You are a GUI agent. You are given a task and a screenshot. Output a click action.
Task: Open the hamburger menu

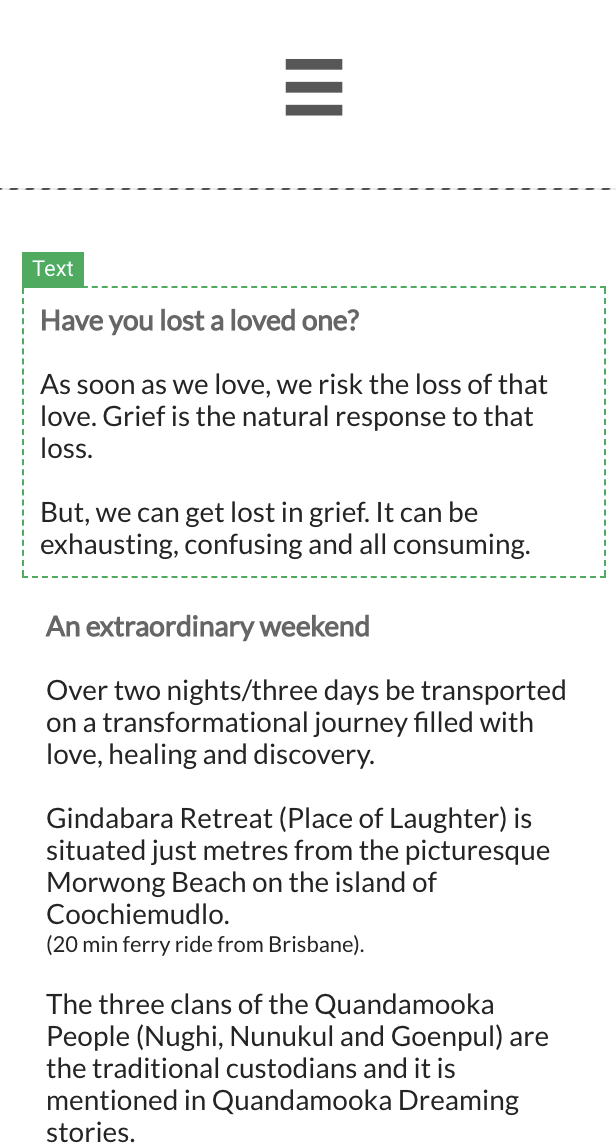(x=313, y=87)
